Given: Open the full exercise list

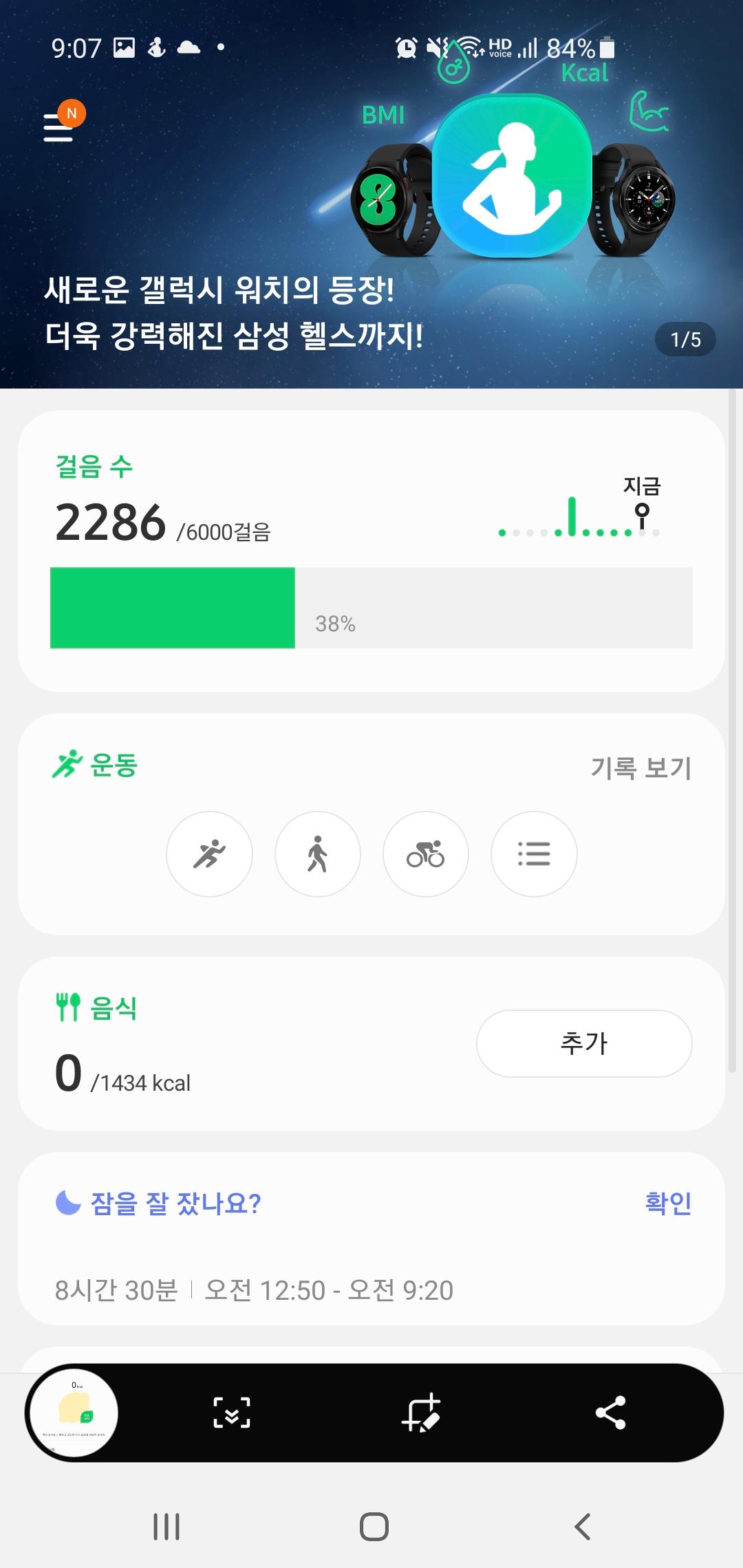Looking at the screenshot, I should click(534, 854).
